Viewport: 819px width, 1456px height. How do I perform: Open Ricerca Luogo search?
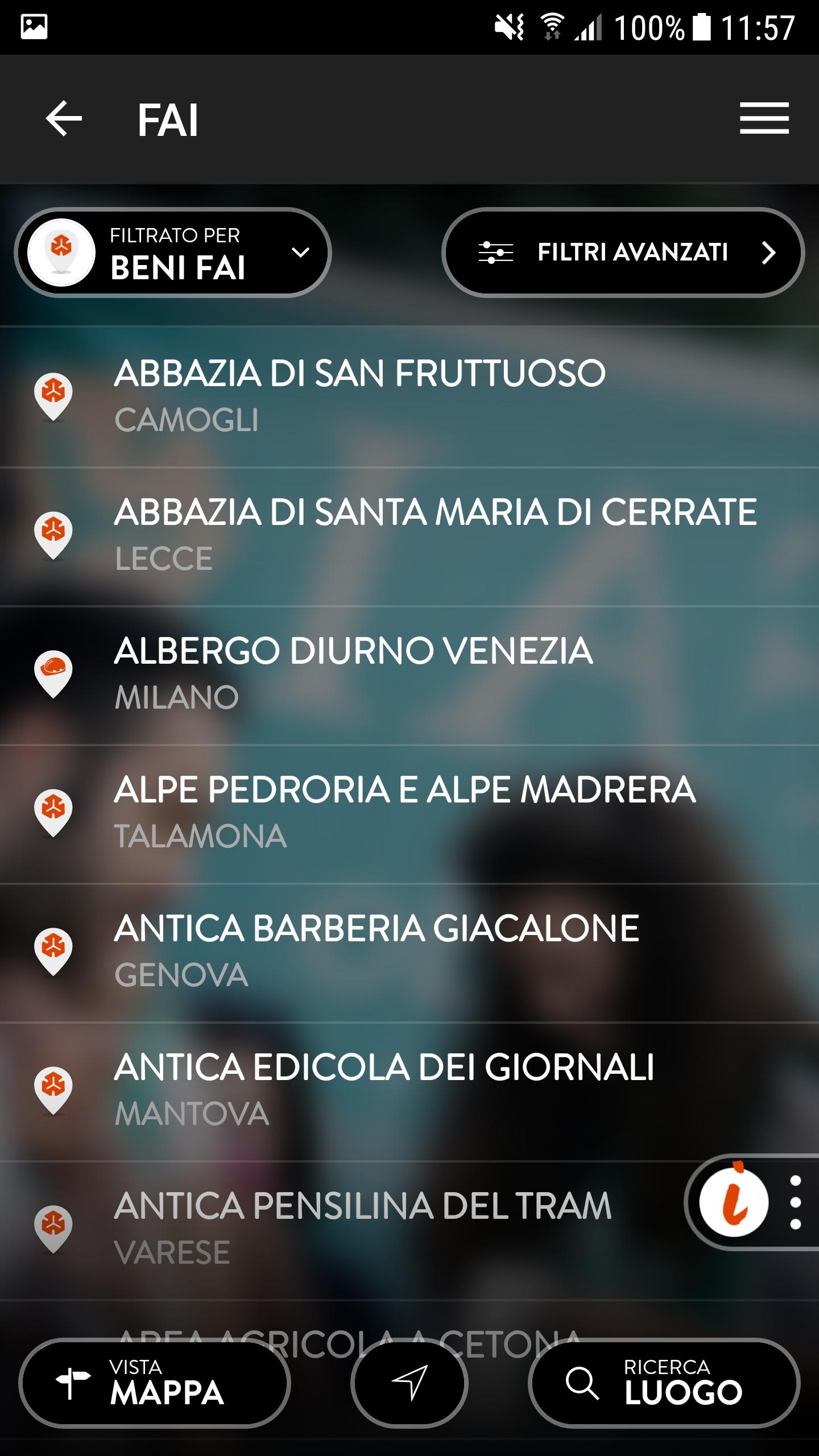coord(664,1383)
